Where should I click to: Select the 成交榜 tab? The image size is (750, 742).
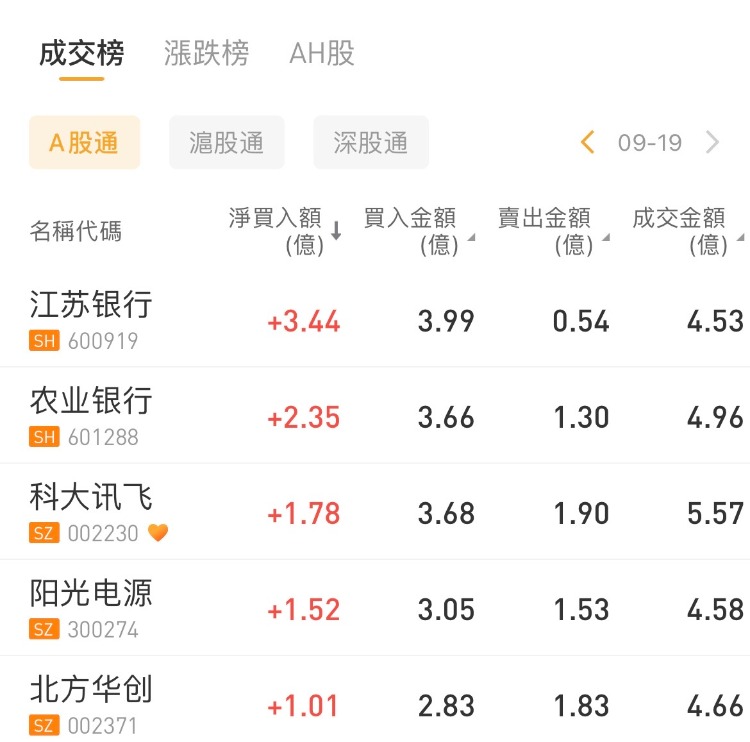click(x=82, y=53)
